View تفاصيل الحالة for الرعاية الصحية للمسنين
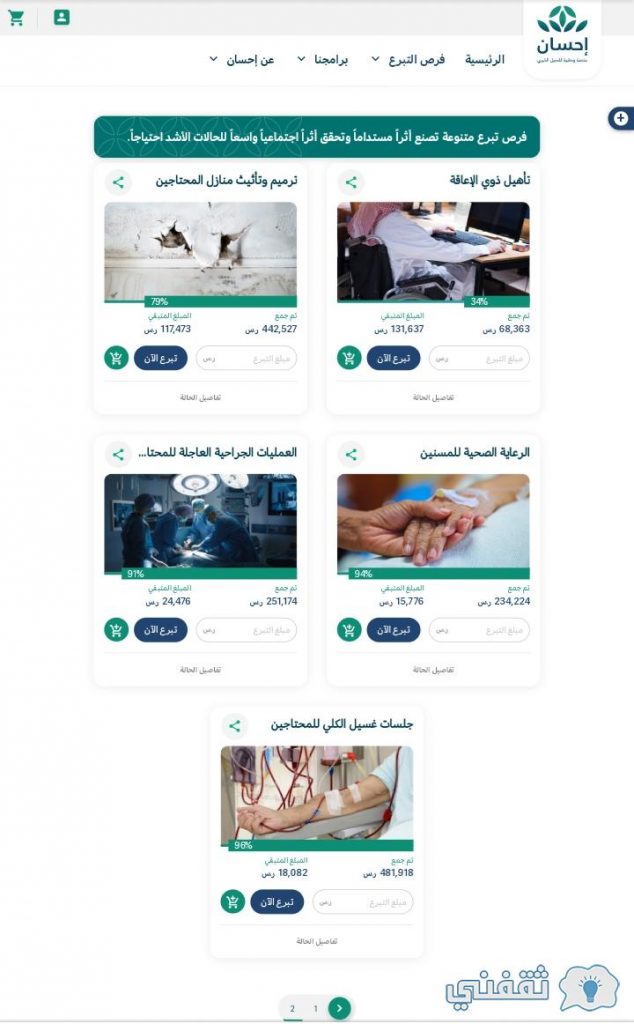Image resolution: width=634 pixels, height=1024 pixels. (x=433, y=670)
